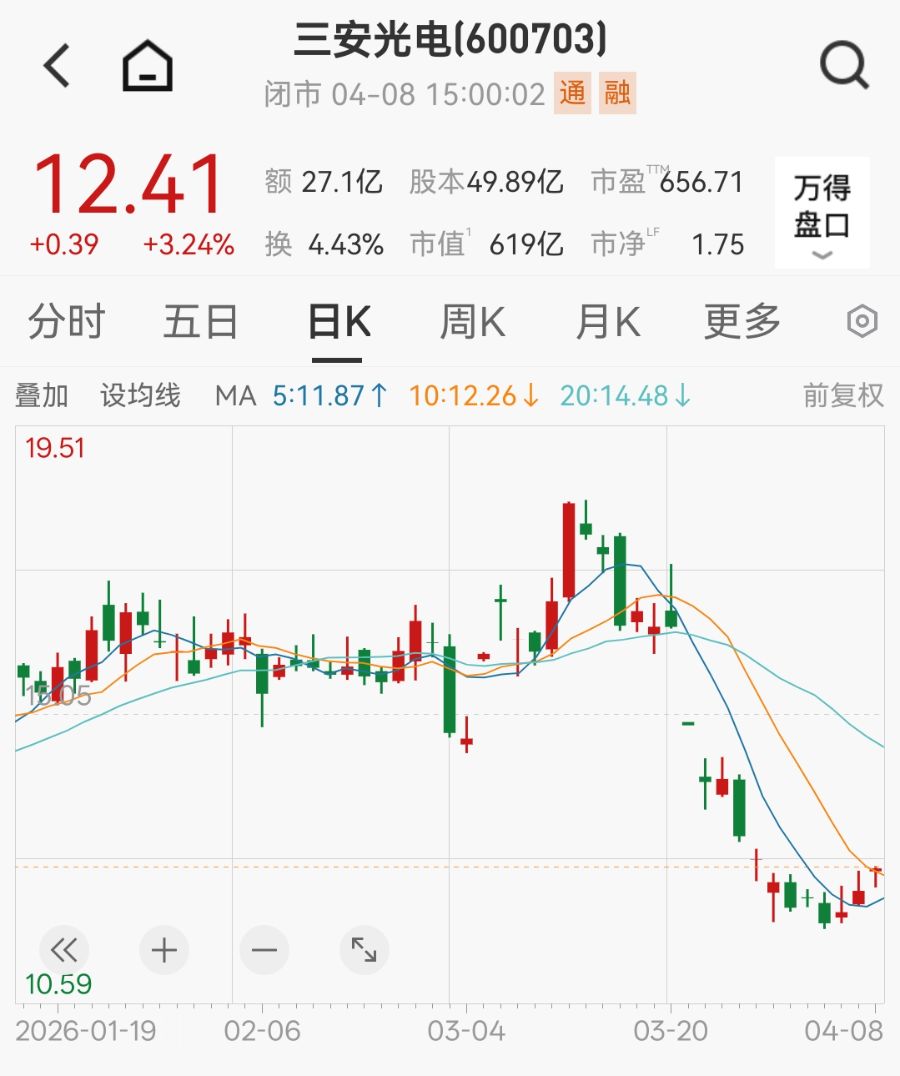Zoom out the K-line chart
This screenshot has height=1076, width=900.
coord(264,950)
